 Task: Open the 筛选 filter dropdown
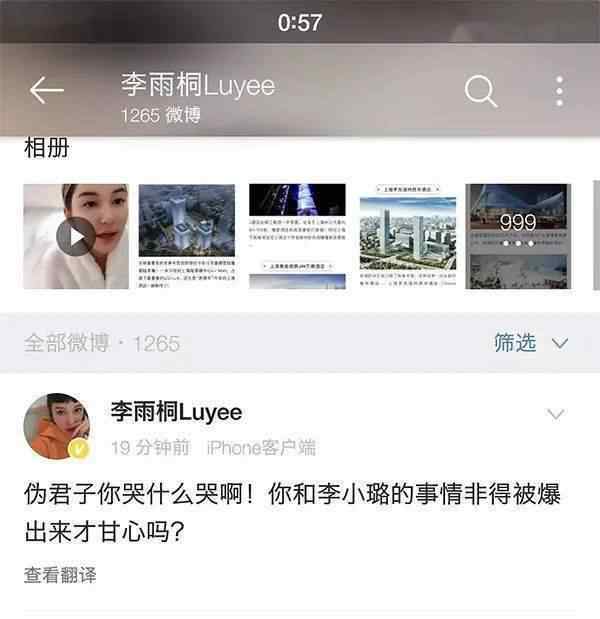[530, 343]
